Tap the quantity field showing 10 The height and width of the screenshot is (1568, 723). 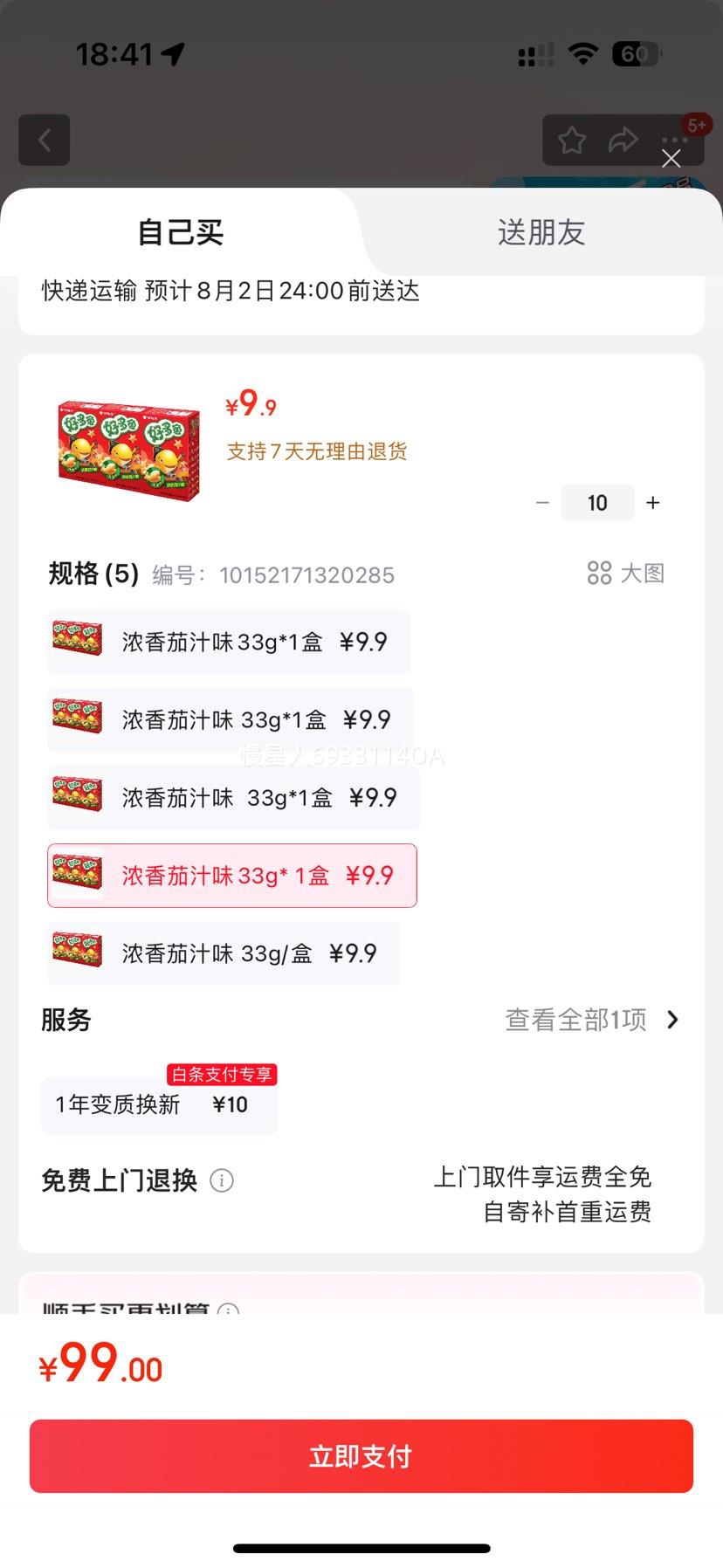597,502
